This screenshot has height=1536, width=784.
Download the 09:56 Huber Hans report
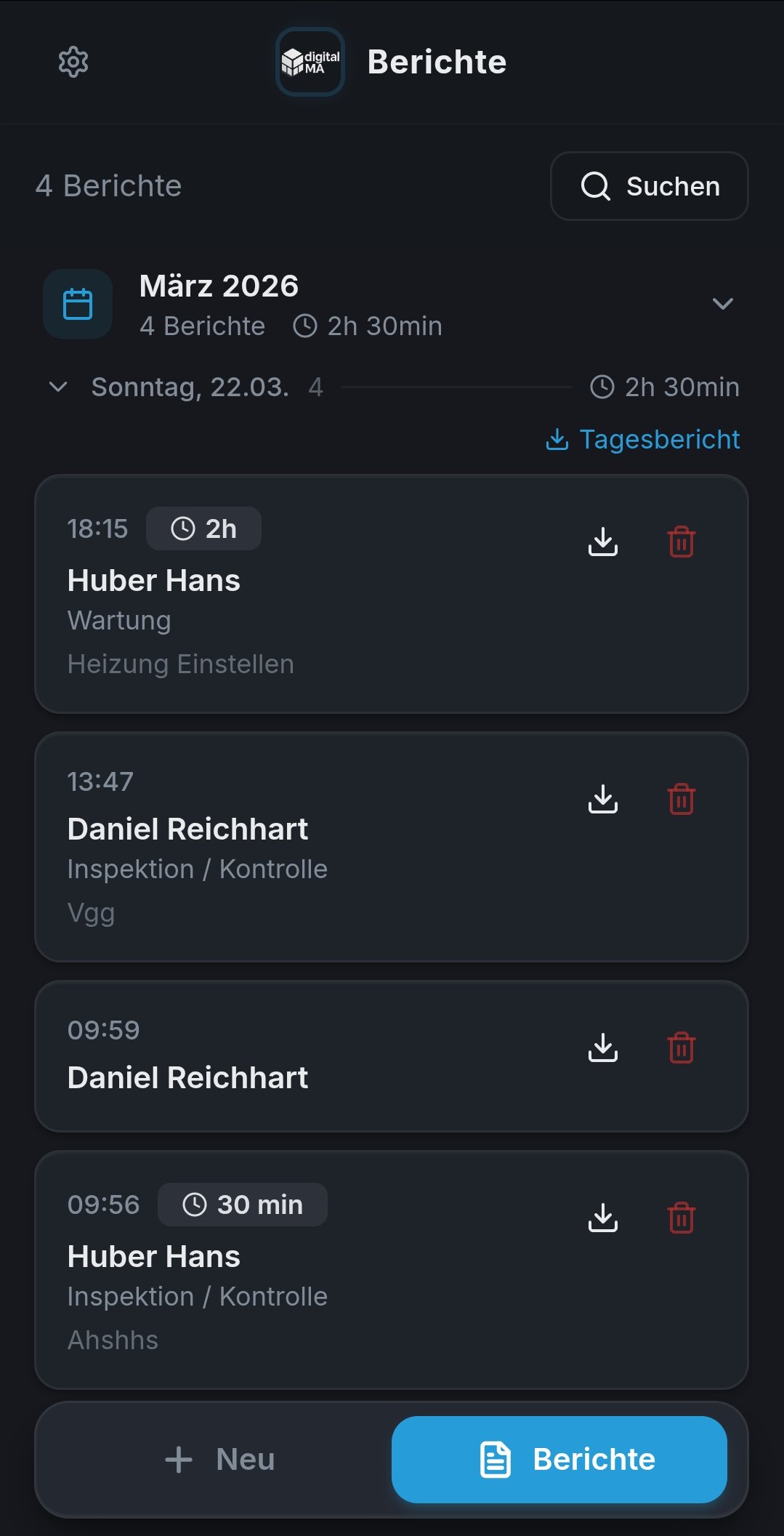coord(602,1218)
